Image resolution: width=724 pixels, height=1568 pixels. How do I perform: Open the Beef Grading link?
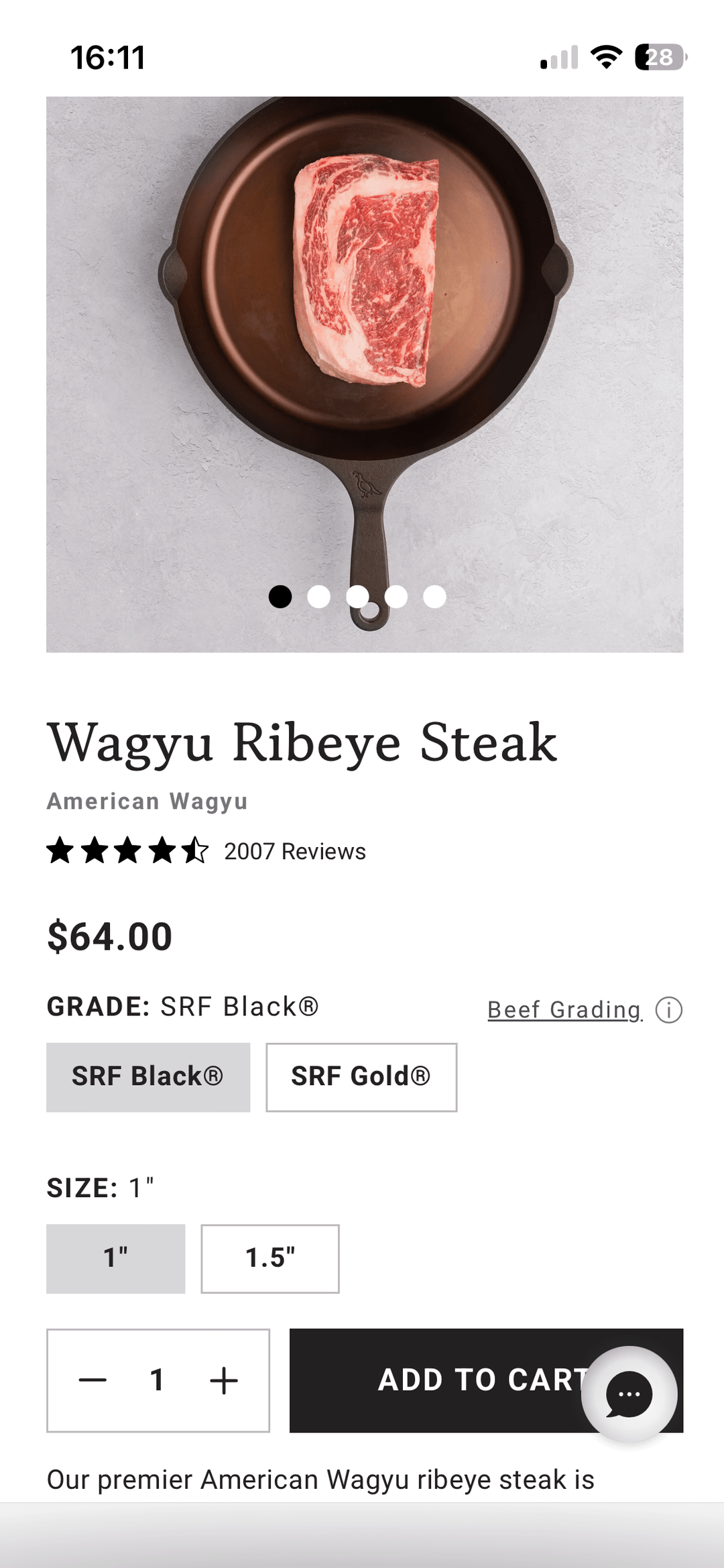[x=564, y=1010]
